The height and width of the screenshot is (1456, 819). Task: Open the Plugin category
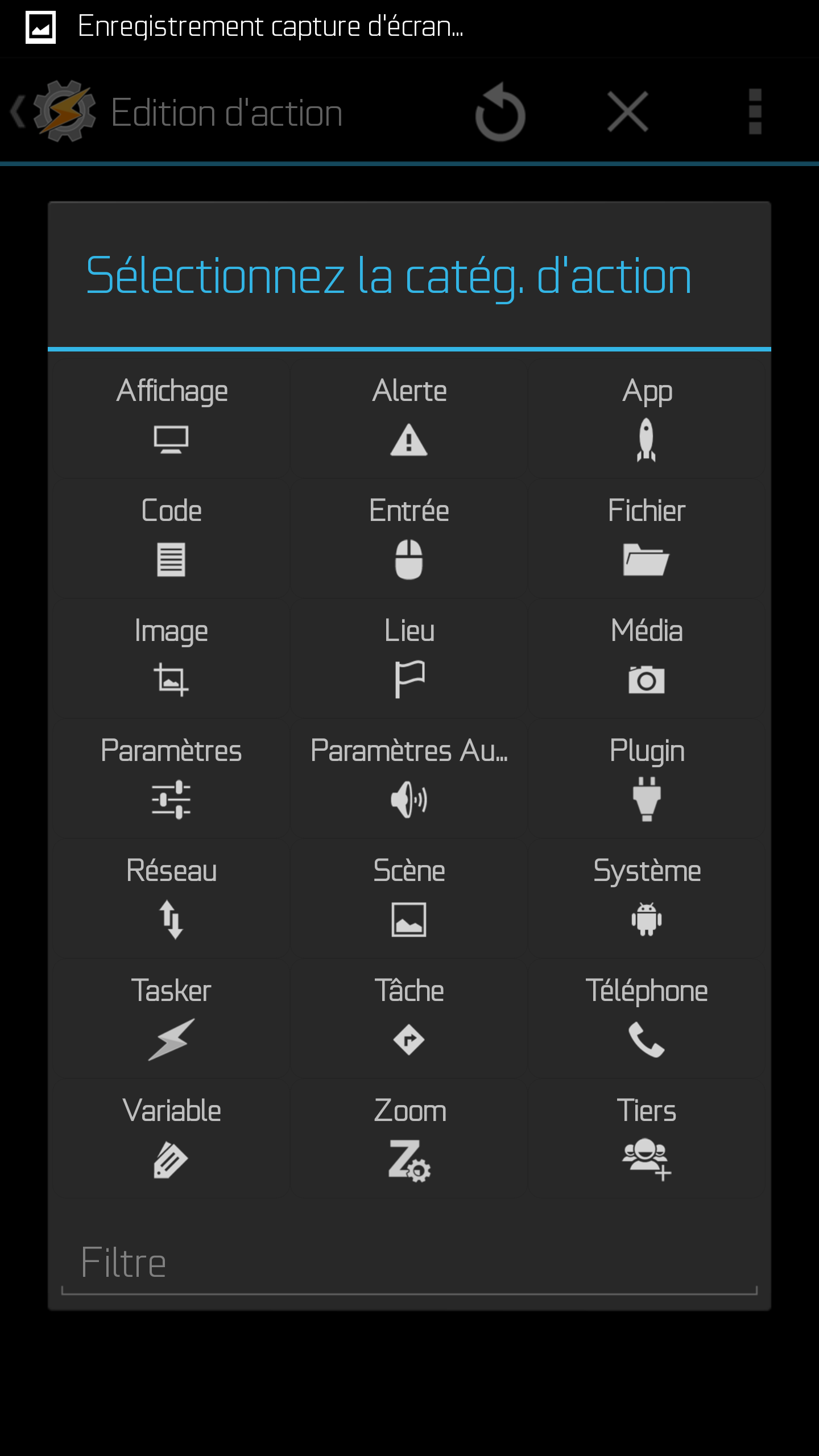[x=647, y=778]
